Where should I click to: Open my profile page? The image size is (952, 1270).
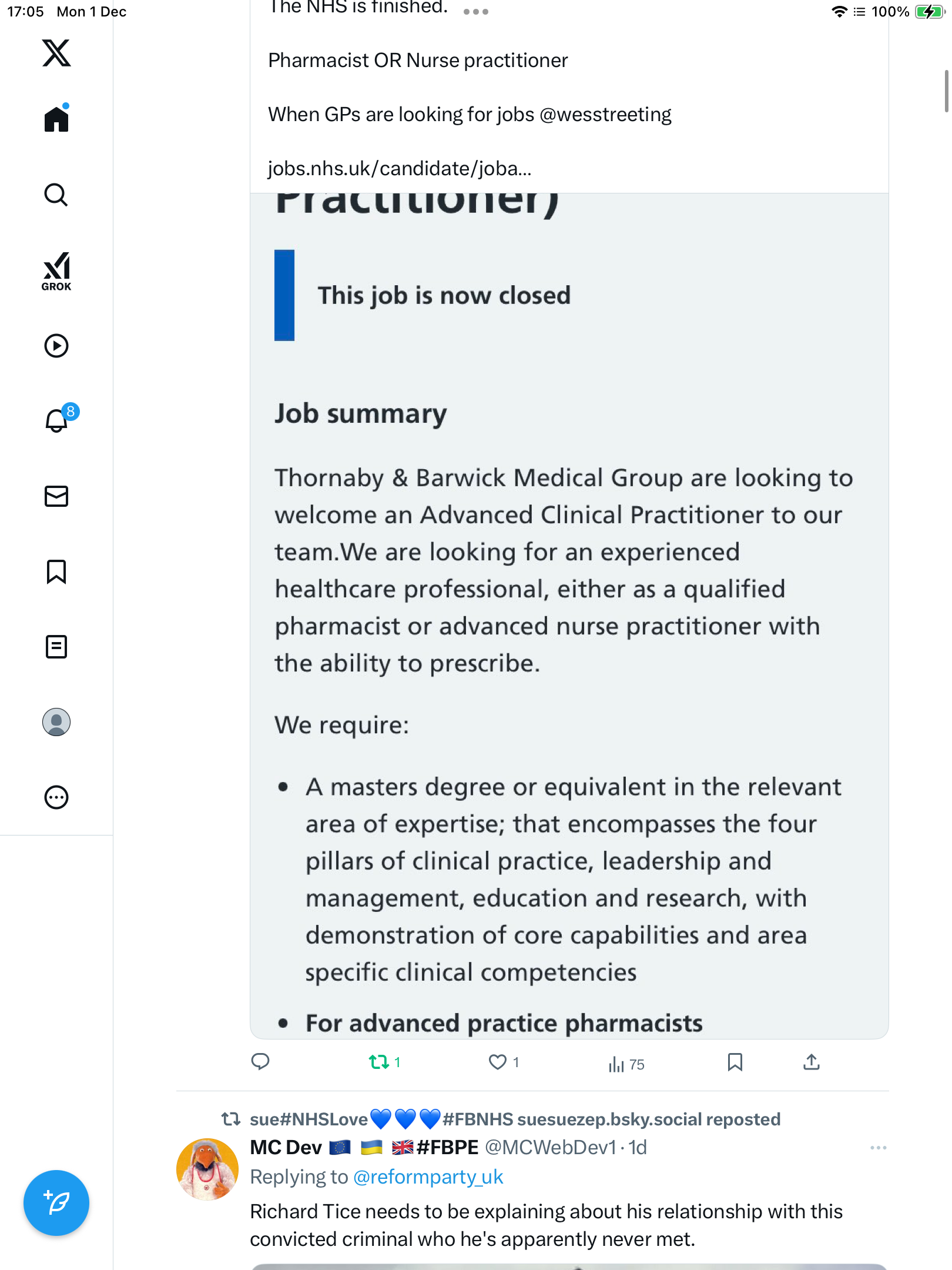point(56,722)
